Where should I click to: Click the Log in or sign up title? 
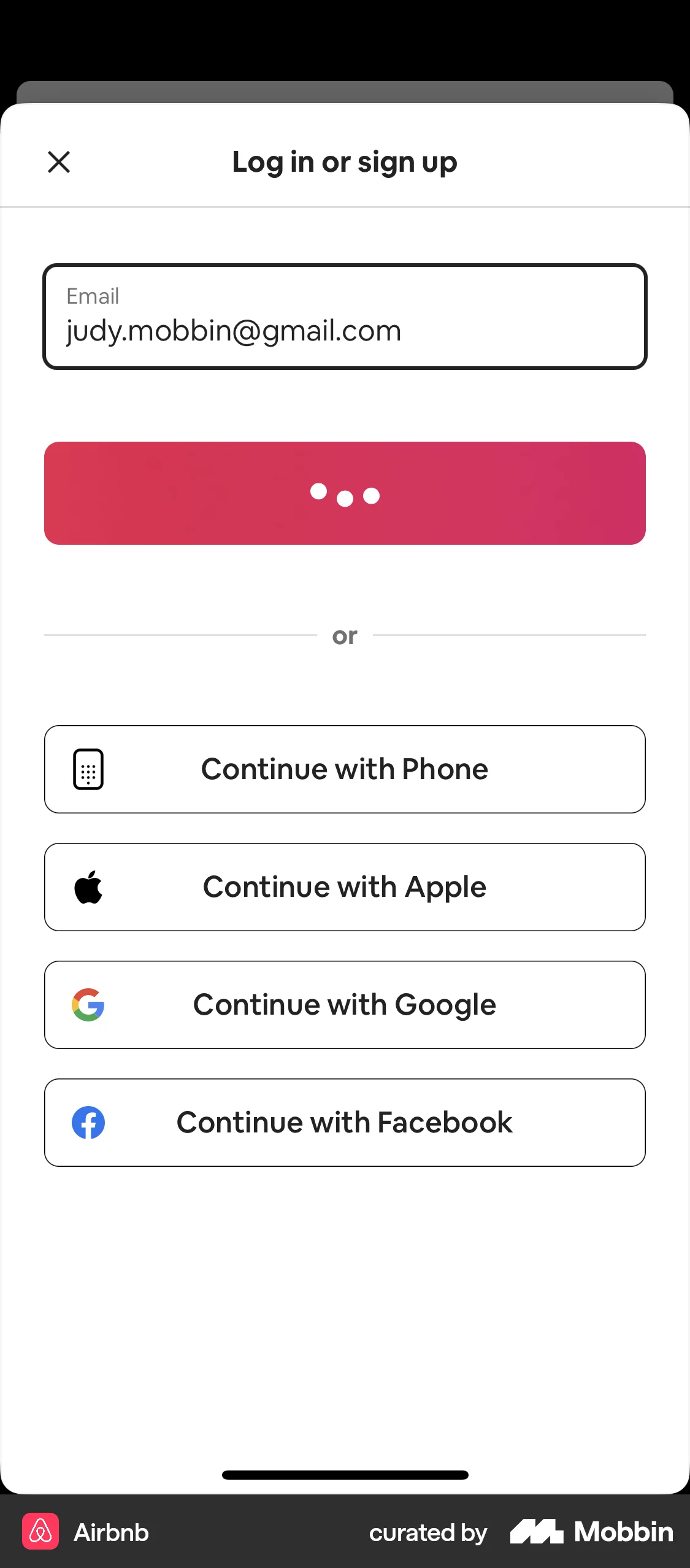pyautogui.click(x=345, y=162)
